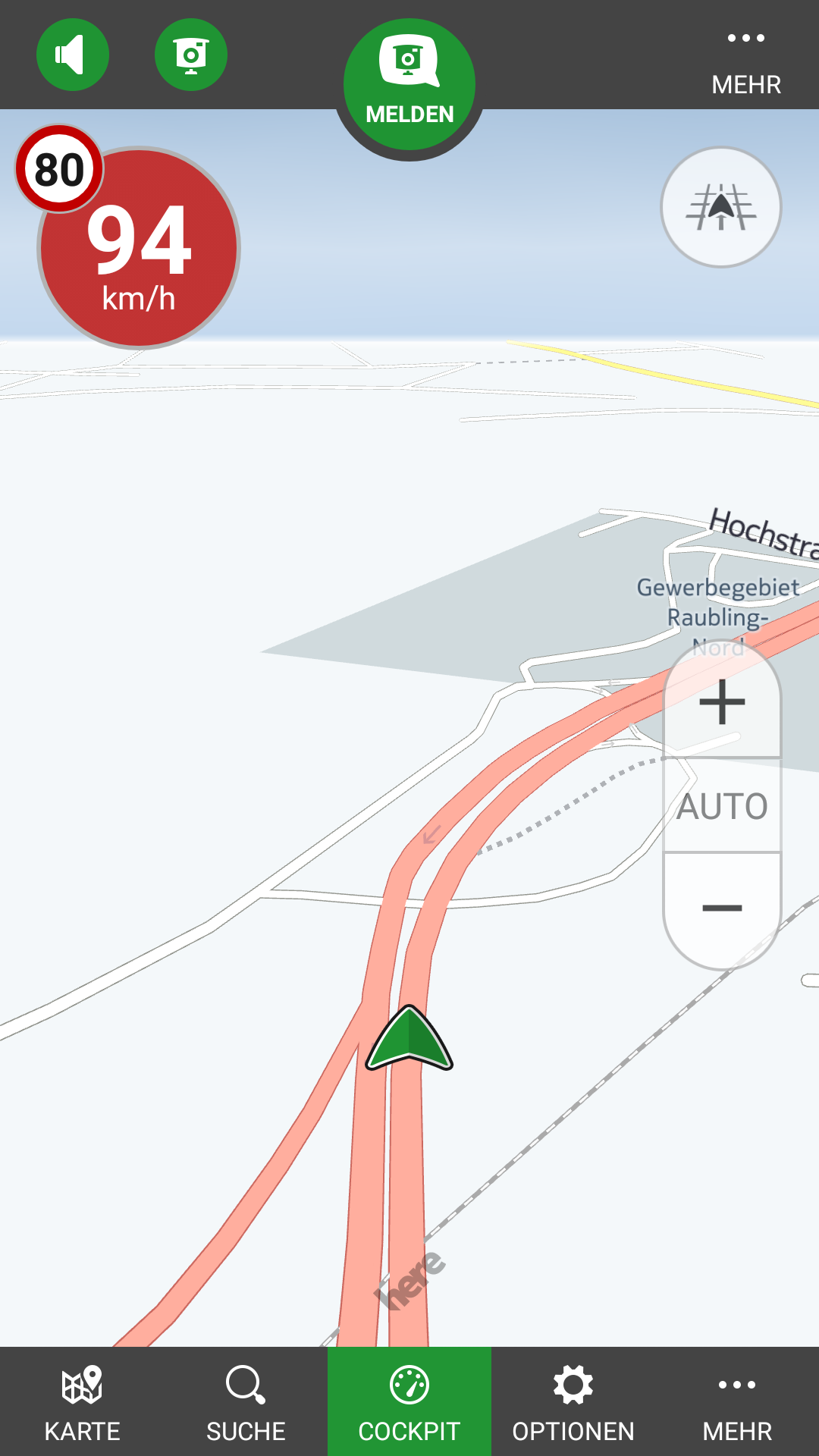Switch to the KARTE tab
819x1456 pixels.
pos(82,1401)
